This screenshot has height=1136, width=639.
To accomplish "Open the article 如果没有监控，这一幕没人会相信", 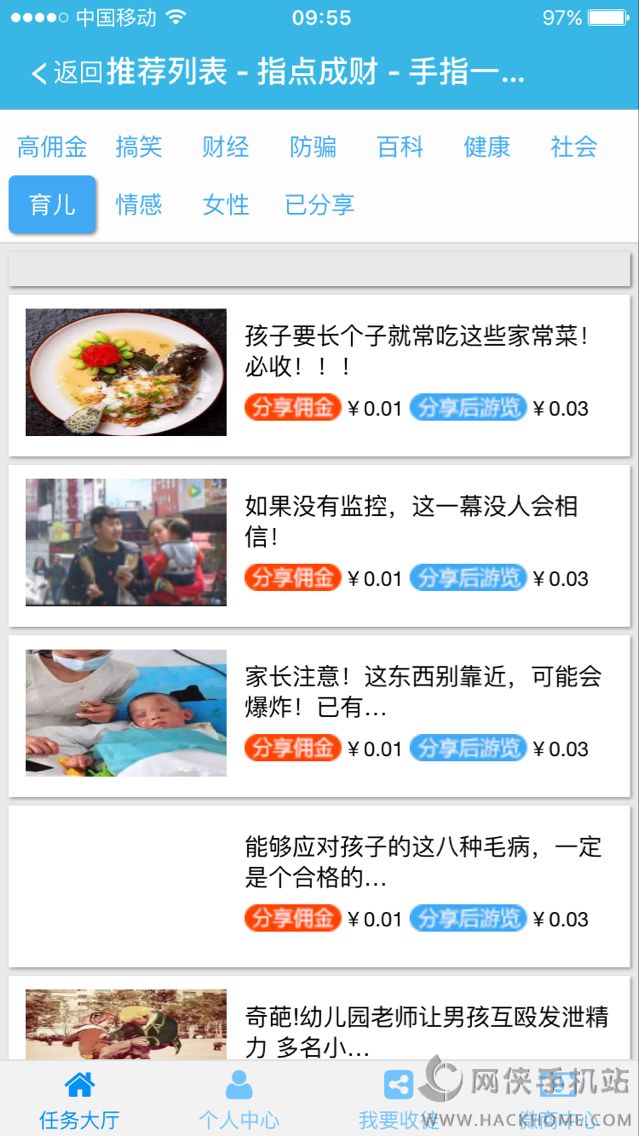I will 411,521.
